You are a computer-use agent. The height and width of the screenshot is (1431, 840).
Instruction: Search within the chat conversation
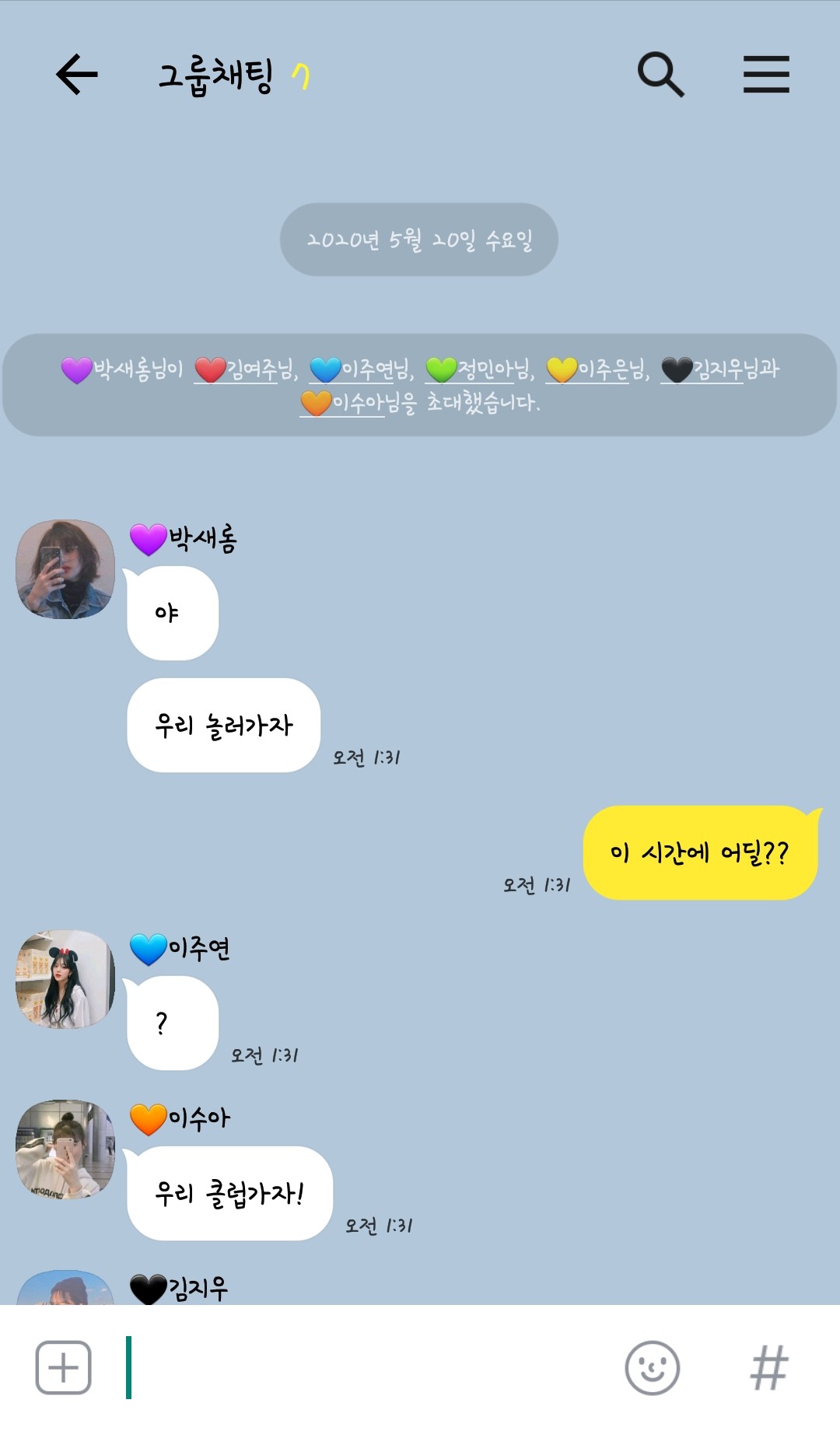660,75
